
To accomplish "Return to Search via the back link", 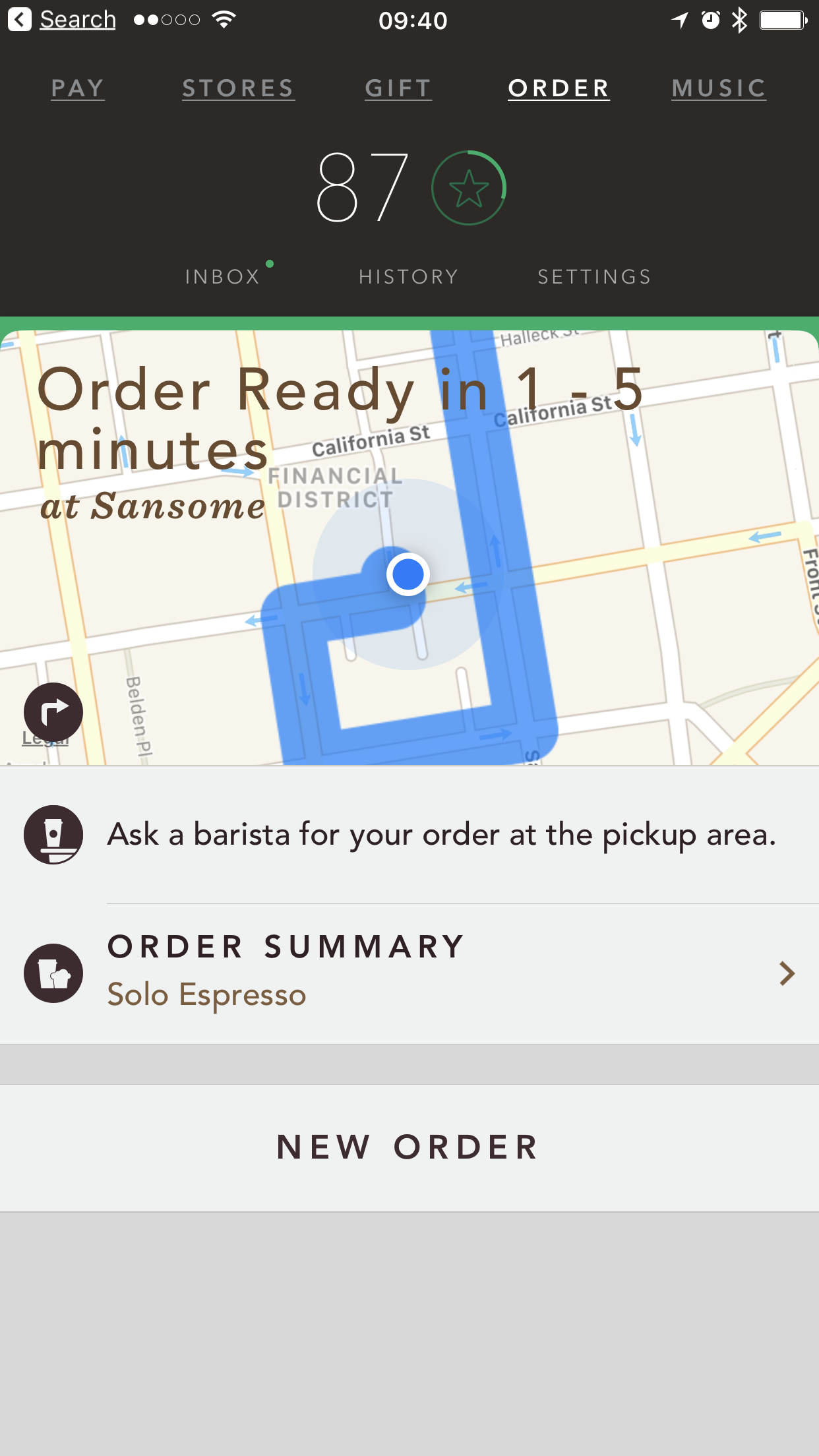I will pos(63,20).
